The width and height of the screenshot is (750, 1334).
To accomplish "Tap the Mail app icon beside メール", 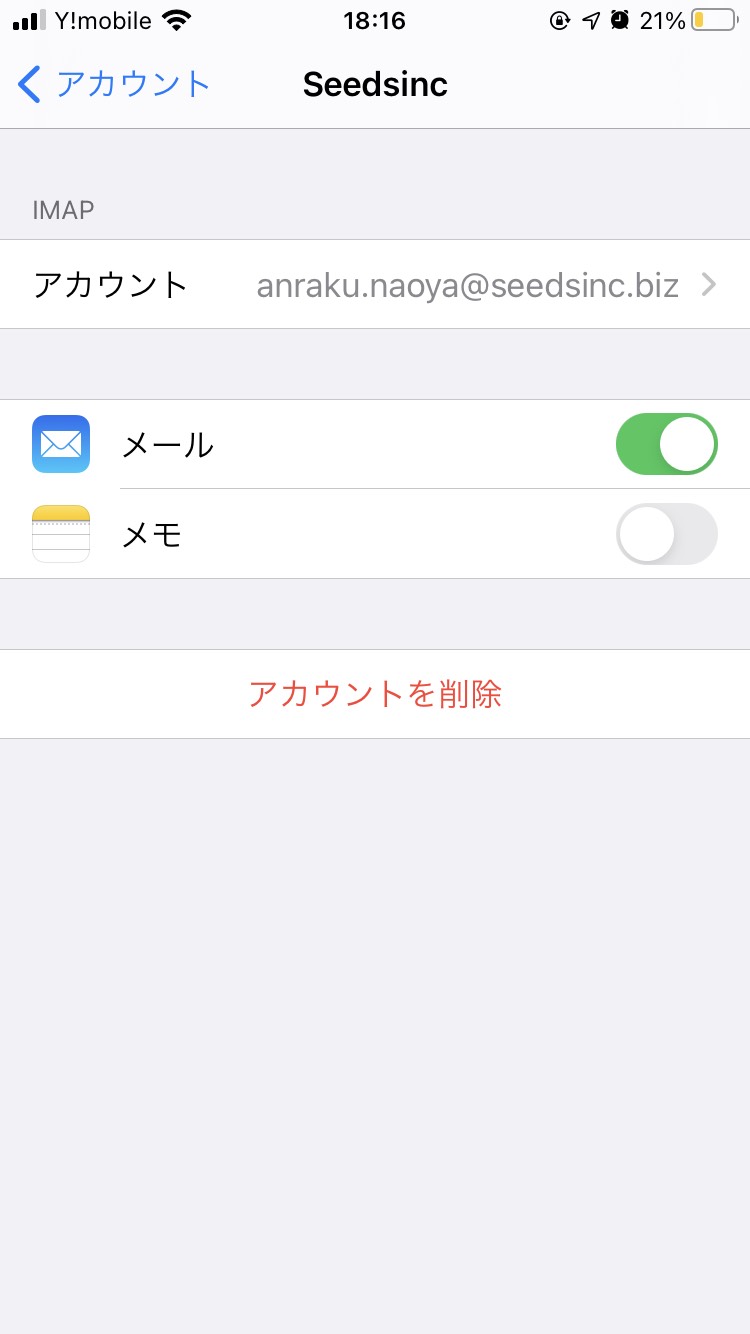I will (60, 444).
